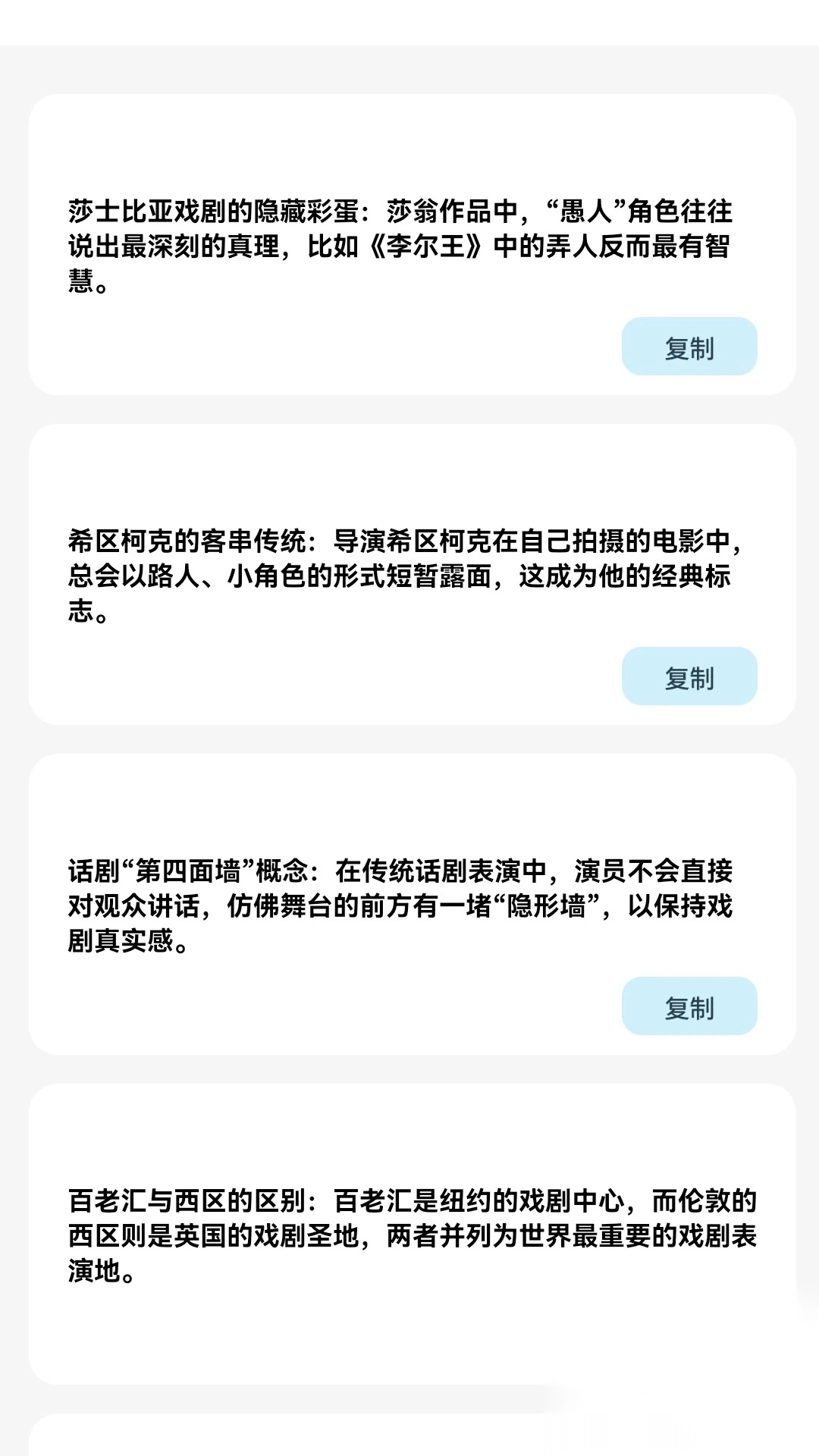Tap the 复制 button below the Shakespeare trivia
819x1456 pixels.
689,347
